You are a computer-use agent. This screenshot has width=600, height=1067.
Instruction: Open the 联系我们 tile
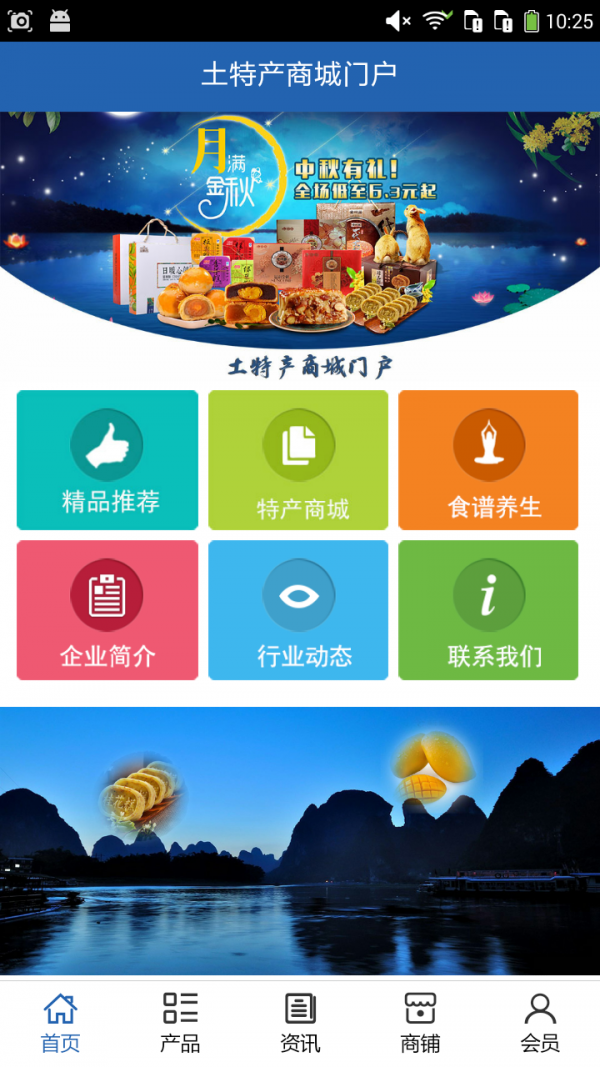pos(488,610)
